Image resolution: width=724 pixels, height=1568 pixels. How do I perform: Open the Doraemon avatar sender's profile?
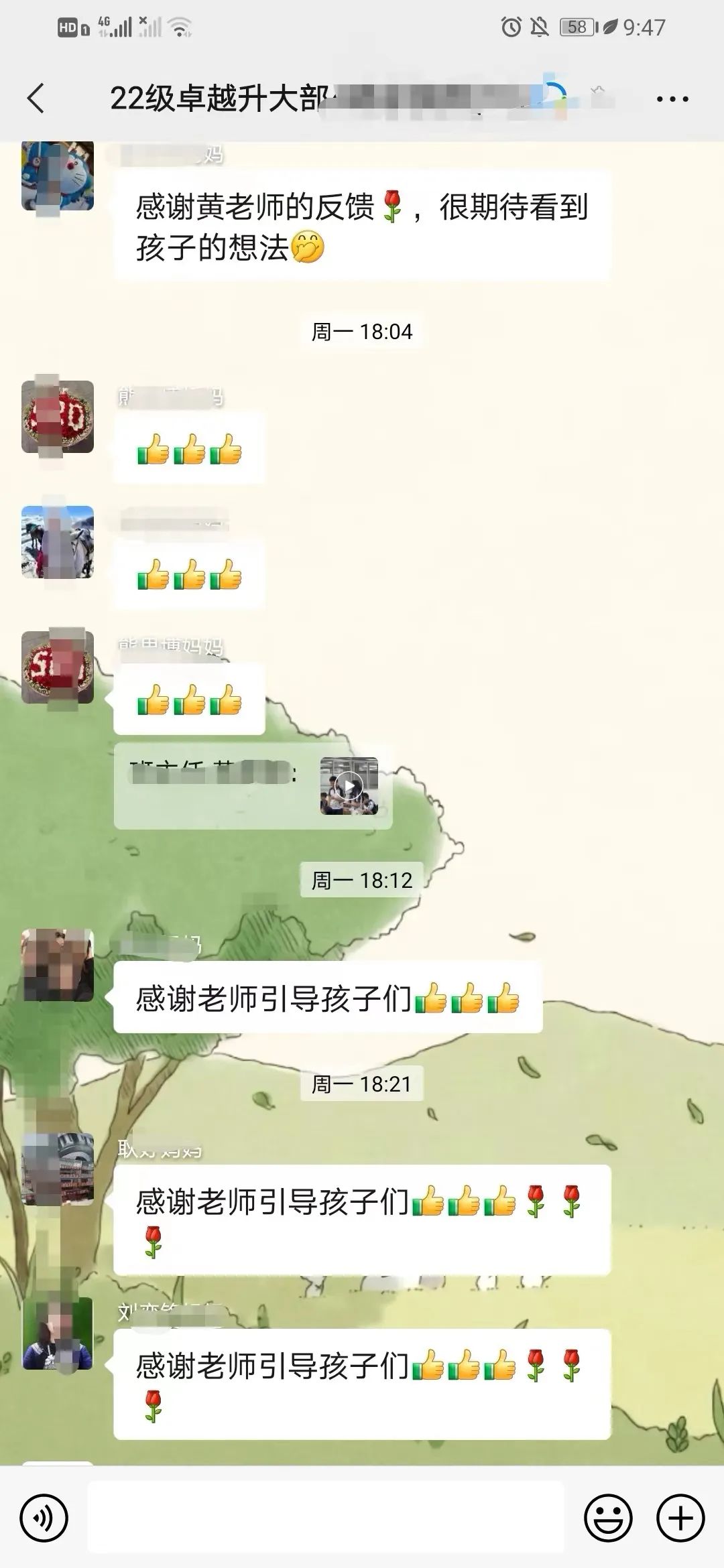click(58, 176)
